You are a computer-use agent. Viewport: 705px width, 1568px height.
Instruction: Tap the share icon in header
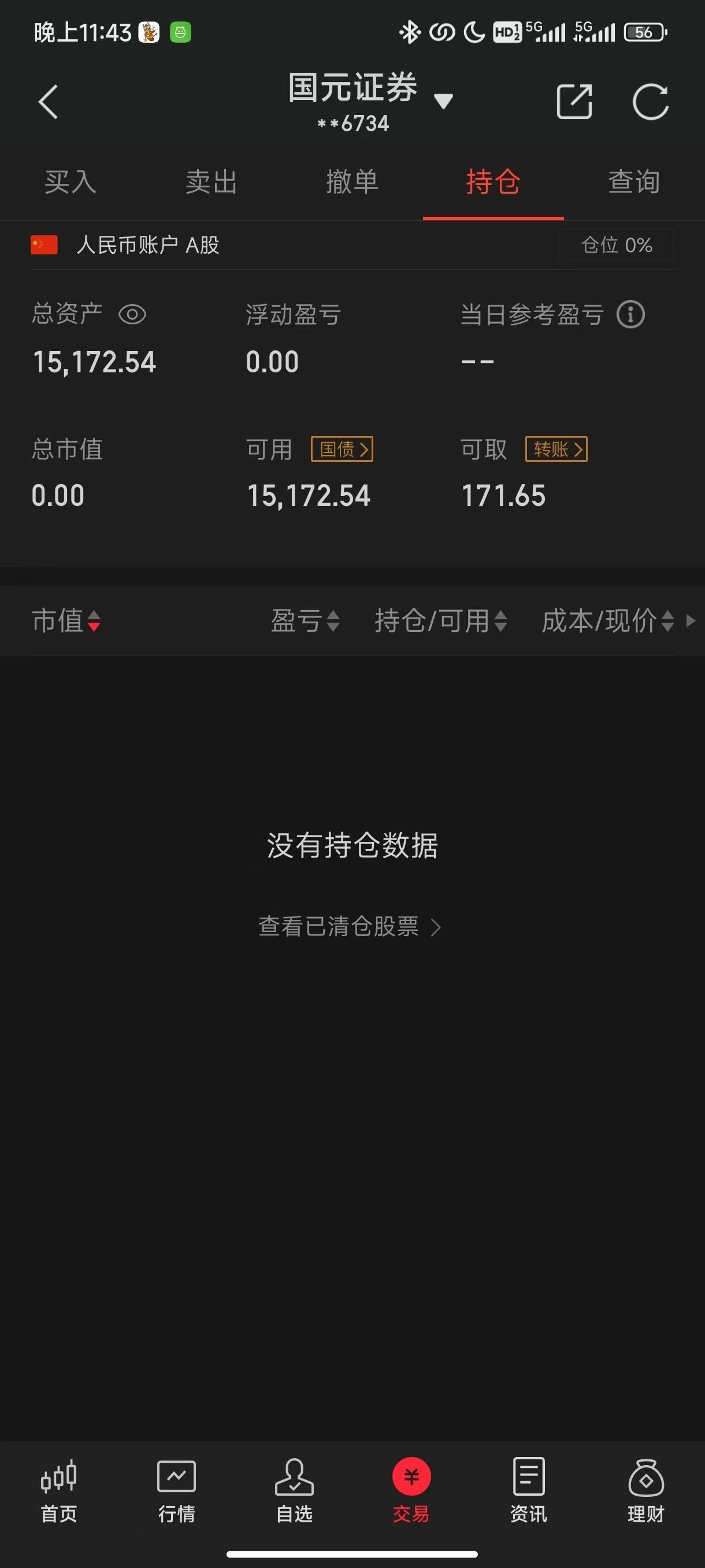(574, 101)
